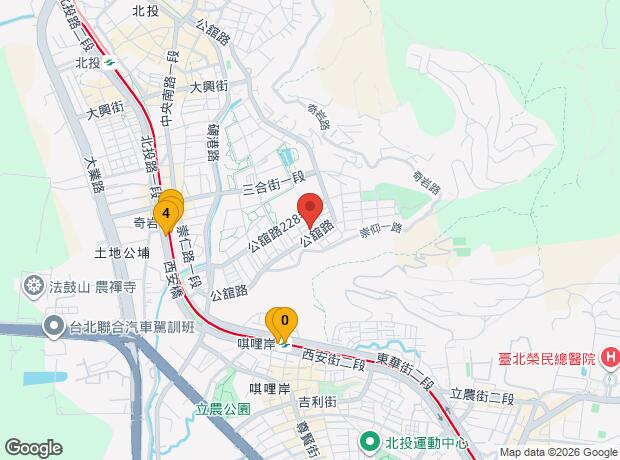This screenshot has width=620, height=460.
Task: Tap the 臺北榮民總醫院 hospital icon
Action: (610, 358)
